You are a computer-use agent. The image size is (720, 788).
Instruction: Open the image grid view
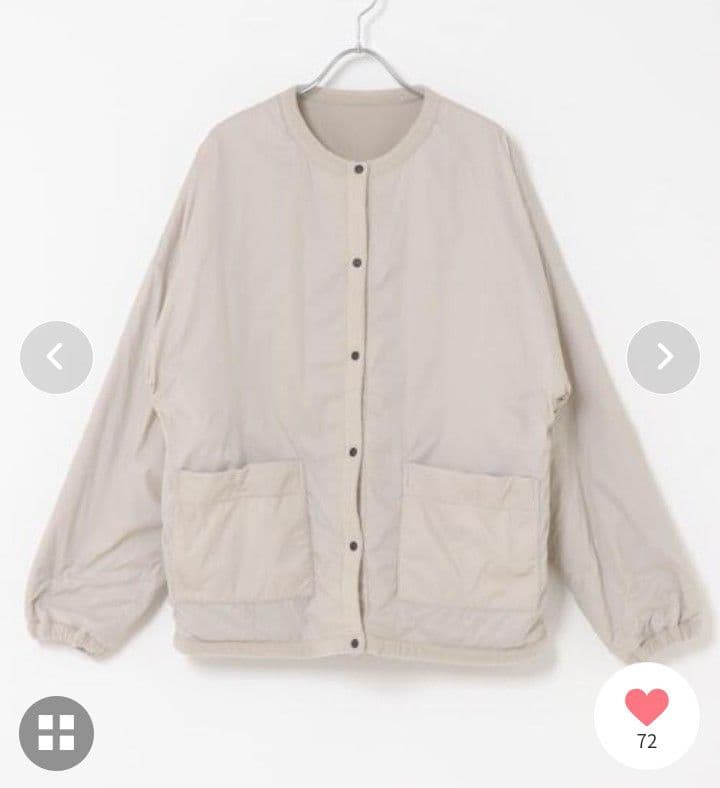[56, 733]
